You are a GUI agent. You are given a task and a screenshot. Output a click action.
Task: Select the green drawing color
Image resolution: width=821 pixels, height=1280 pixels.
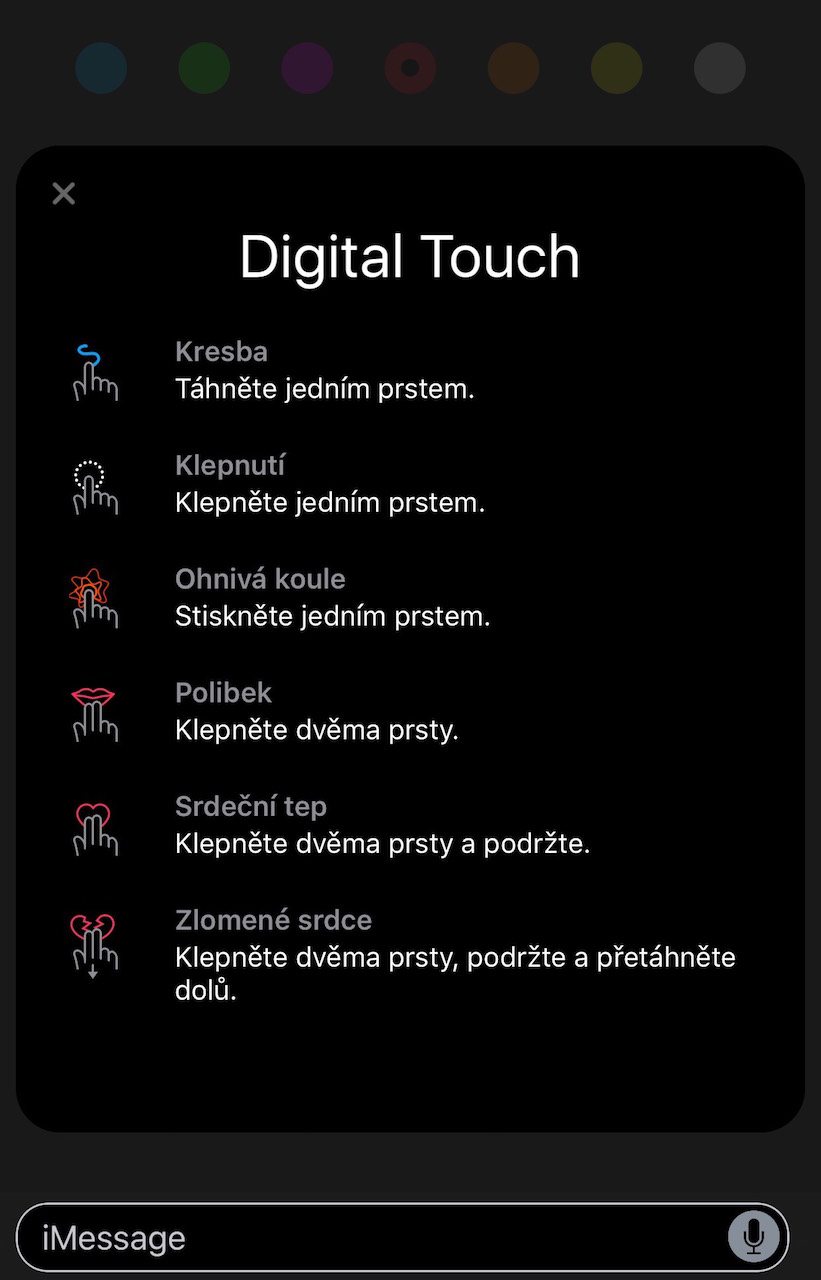[204, 68]
